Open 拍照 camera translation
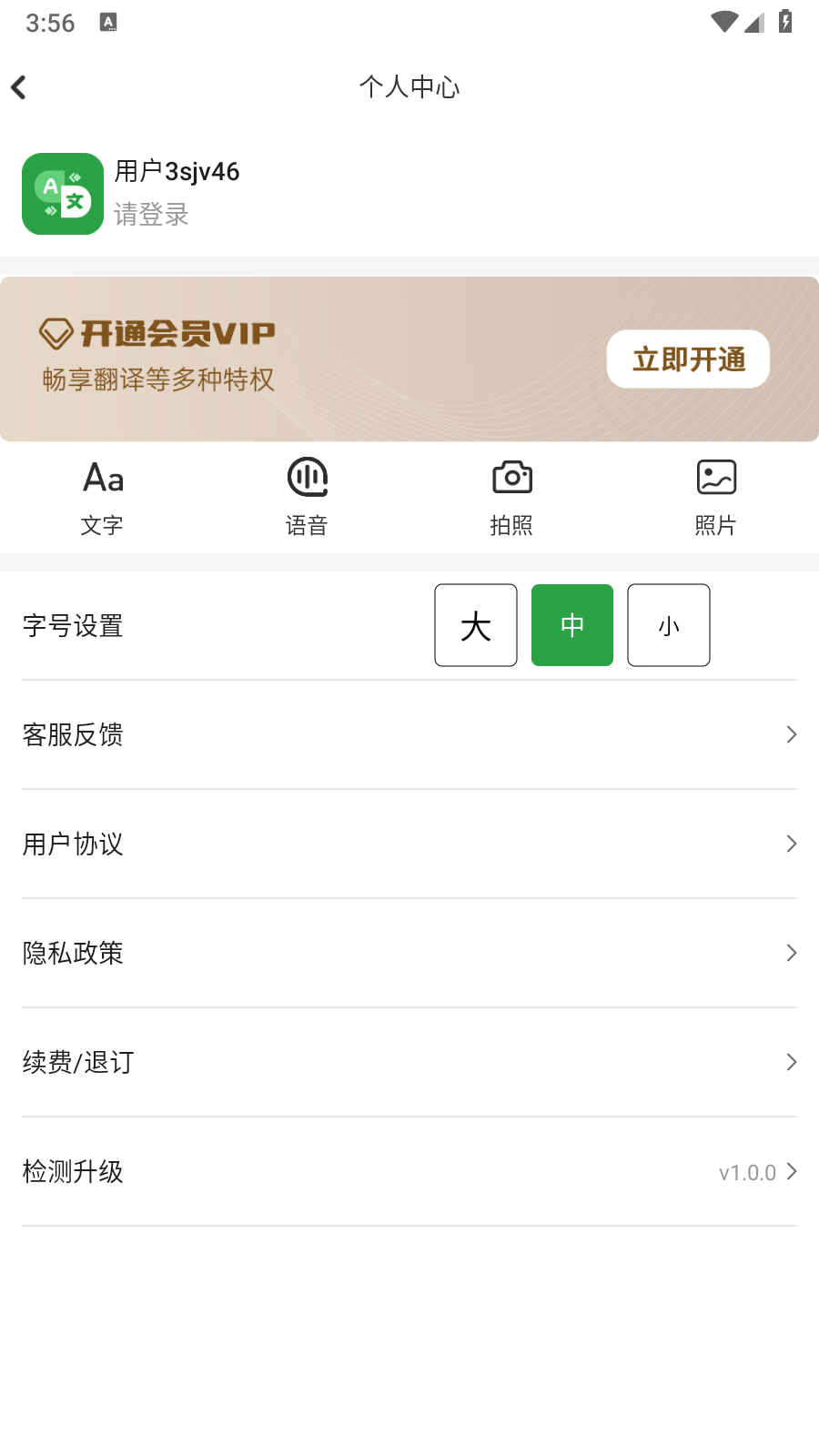819x1456 pixels. tap(511, 497)
